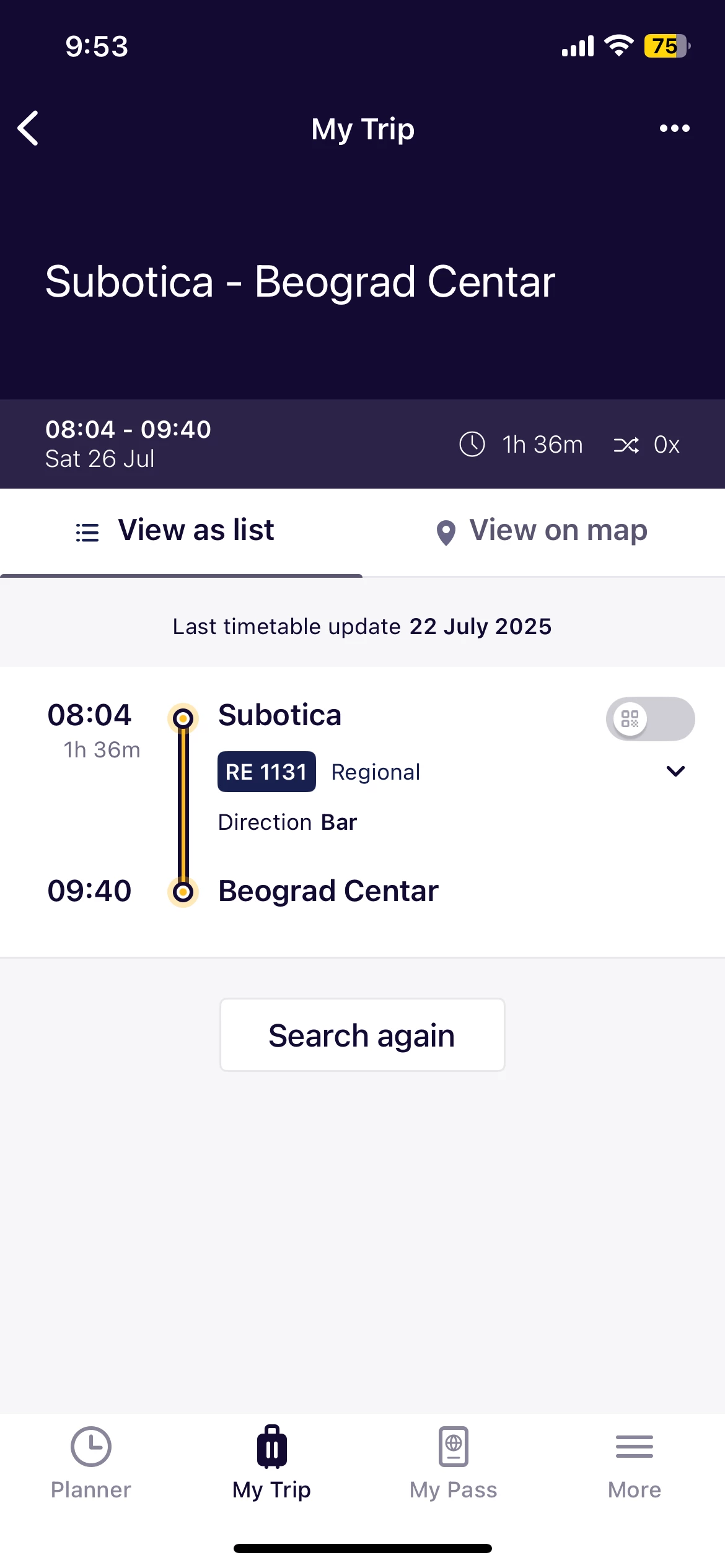Go back from My Trip
This screenshot has height=1568, width=725.
tap(29, 128)
